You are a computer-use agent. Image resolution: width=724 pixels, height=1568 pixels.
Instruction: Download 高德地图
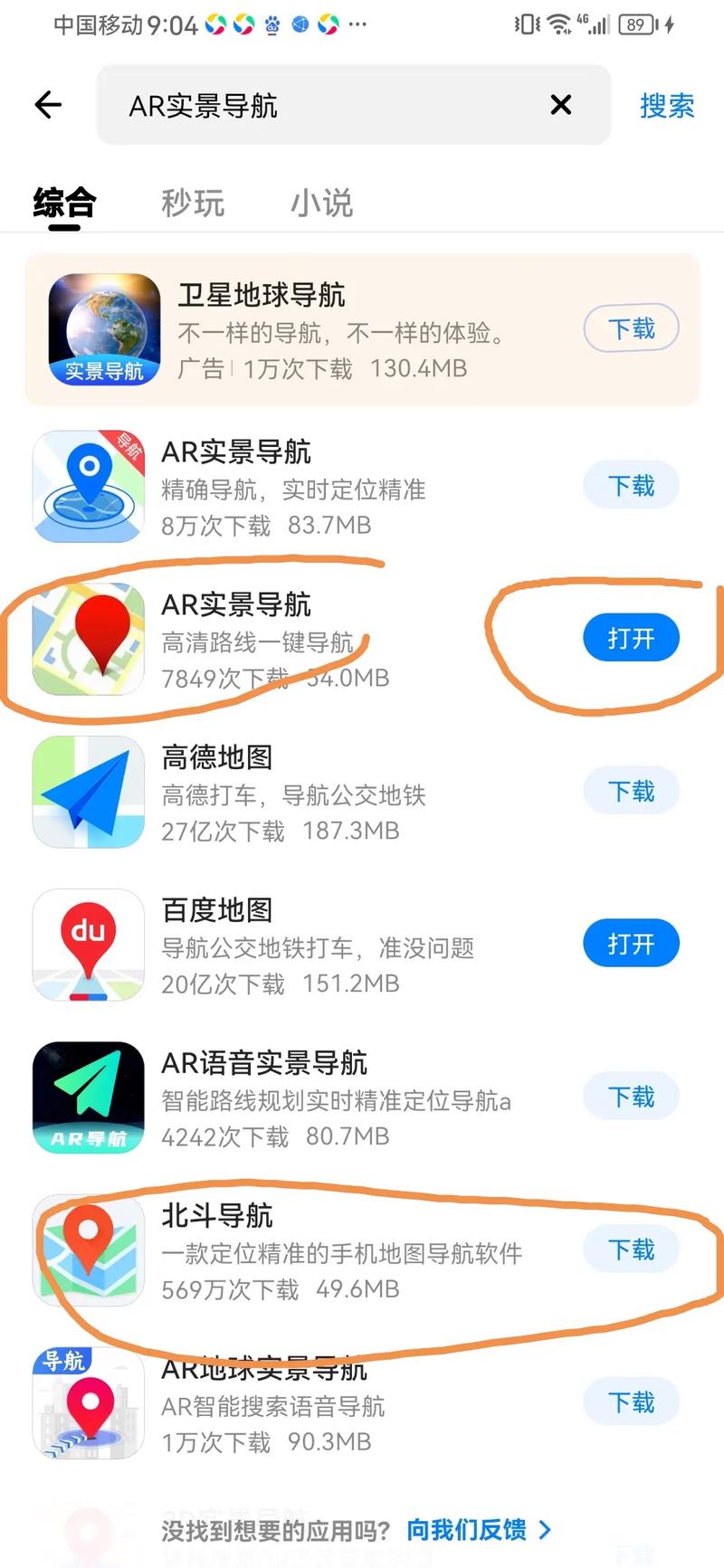[x=631, y=792]
